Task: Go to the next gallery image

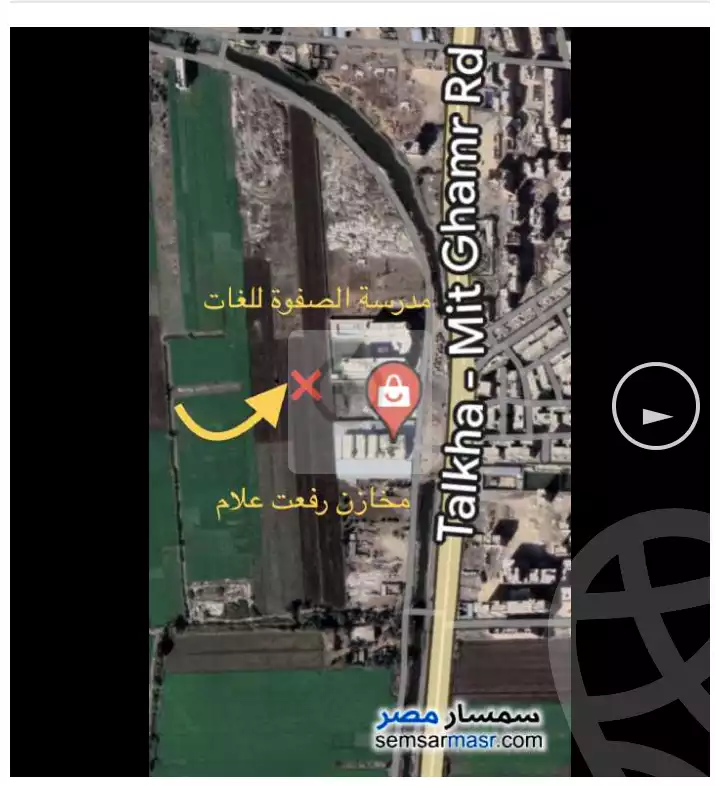Action: (655, 406)
